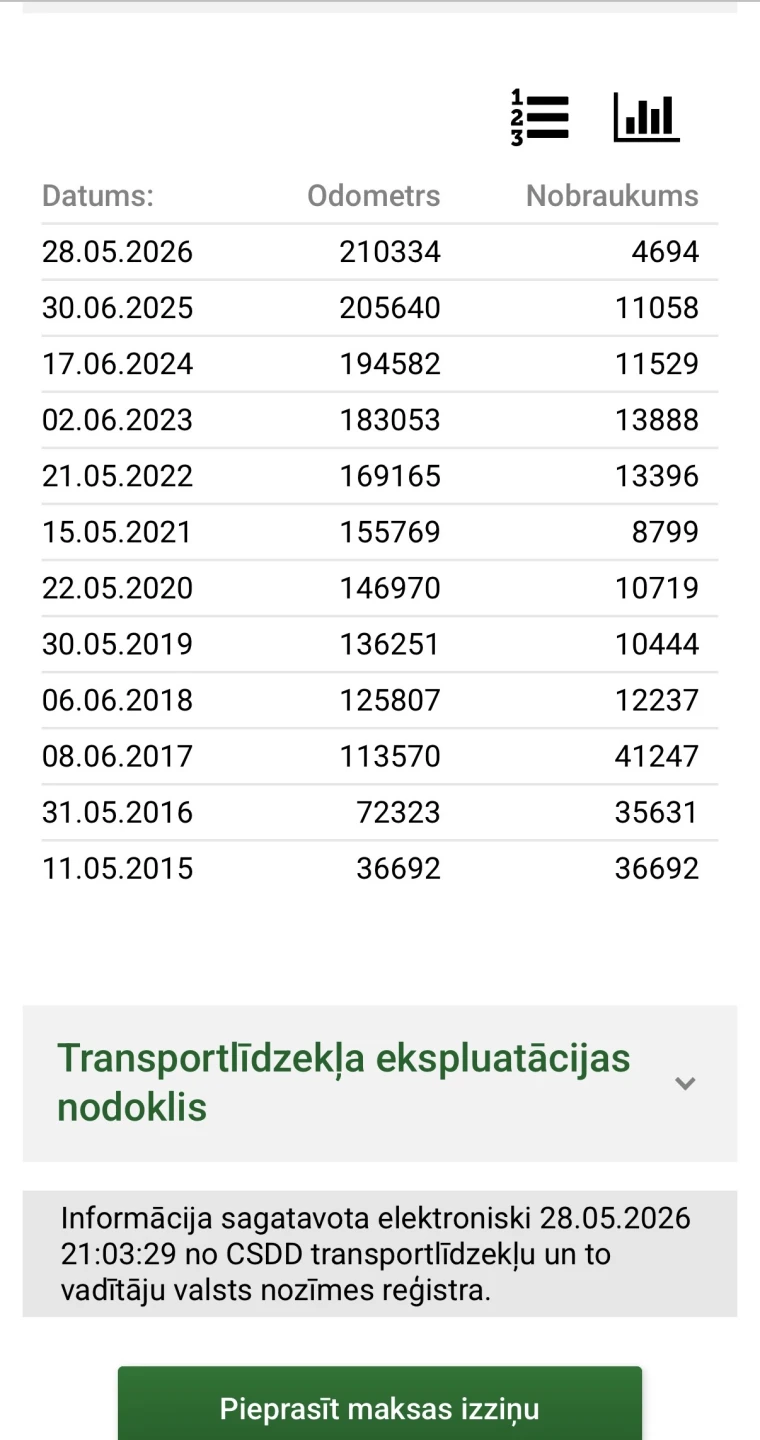This screenshot has width=760, height=1440.
Task: Switch to the bar chart view icon
Action: click(x=646, y=118)
